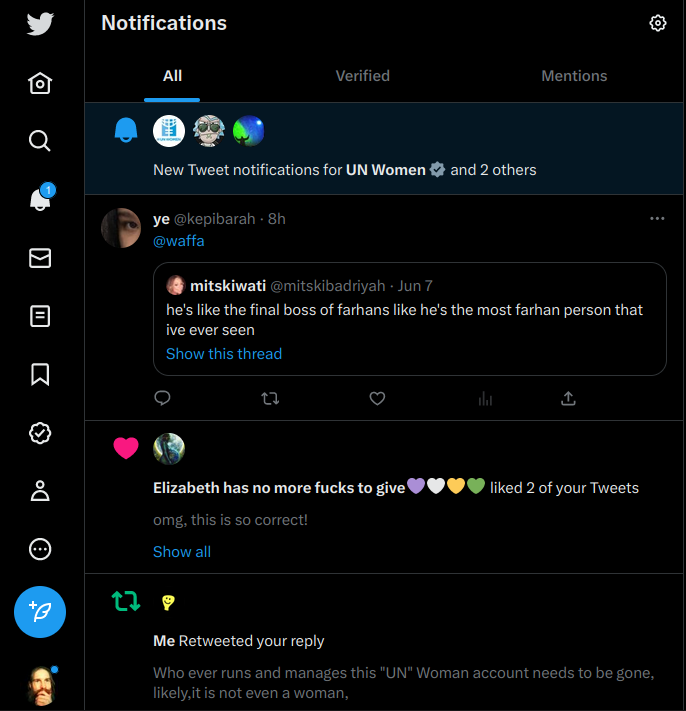Open the Profile sidebar item
Image resolution: width=686 pixels, height=711 pixels.
click(x=40, y=491)
